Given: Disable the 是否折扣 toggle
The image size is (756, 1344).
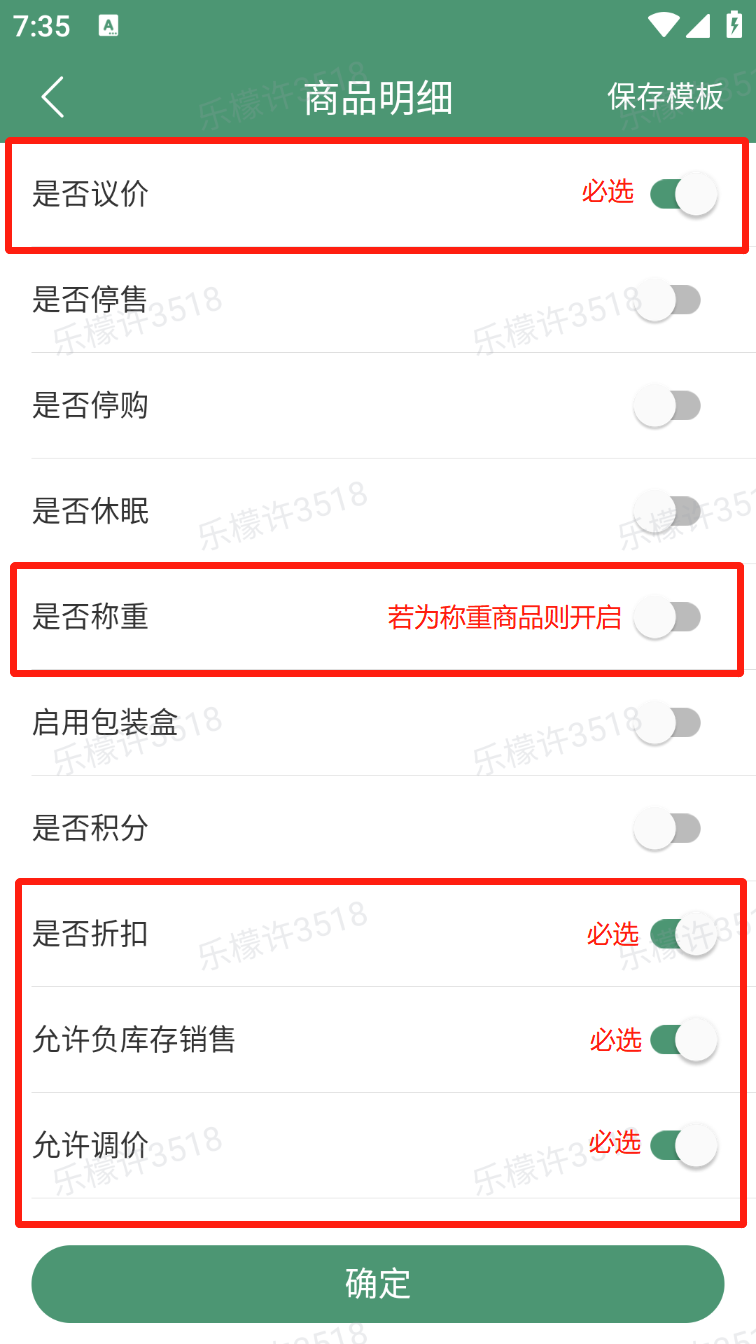Looking at the screenshot, I should [684, 934].
